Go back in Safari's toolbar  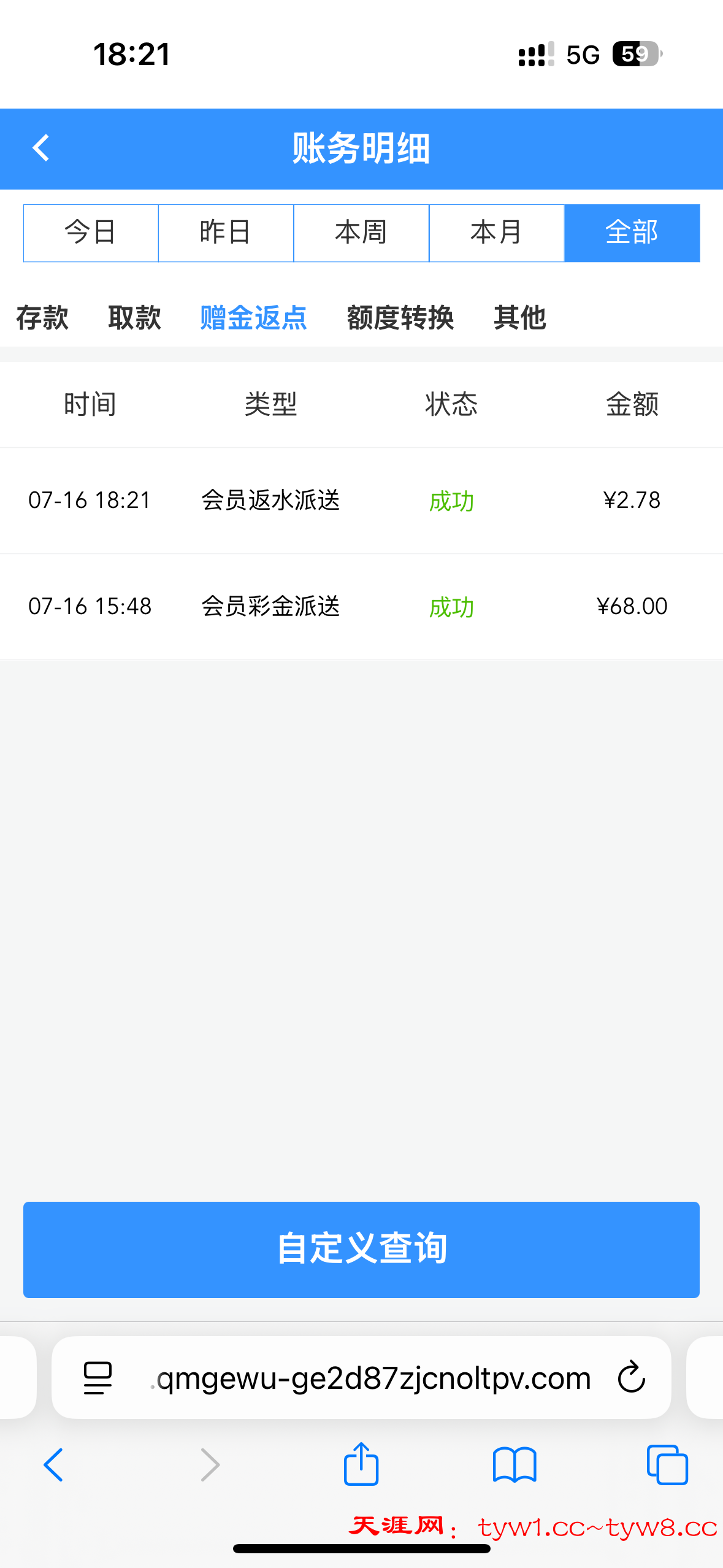point(53,1465)
